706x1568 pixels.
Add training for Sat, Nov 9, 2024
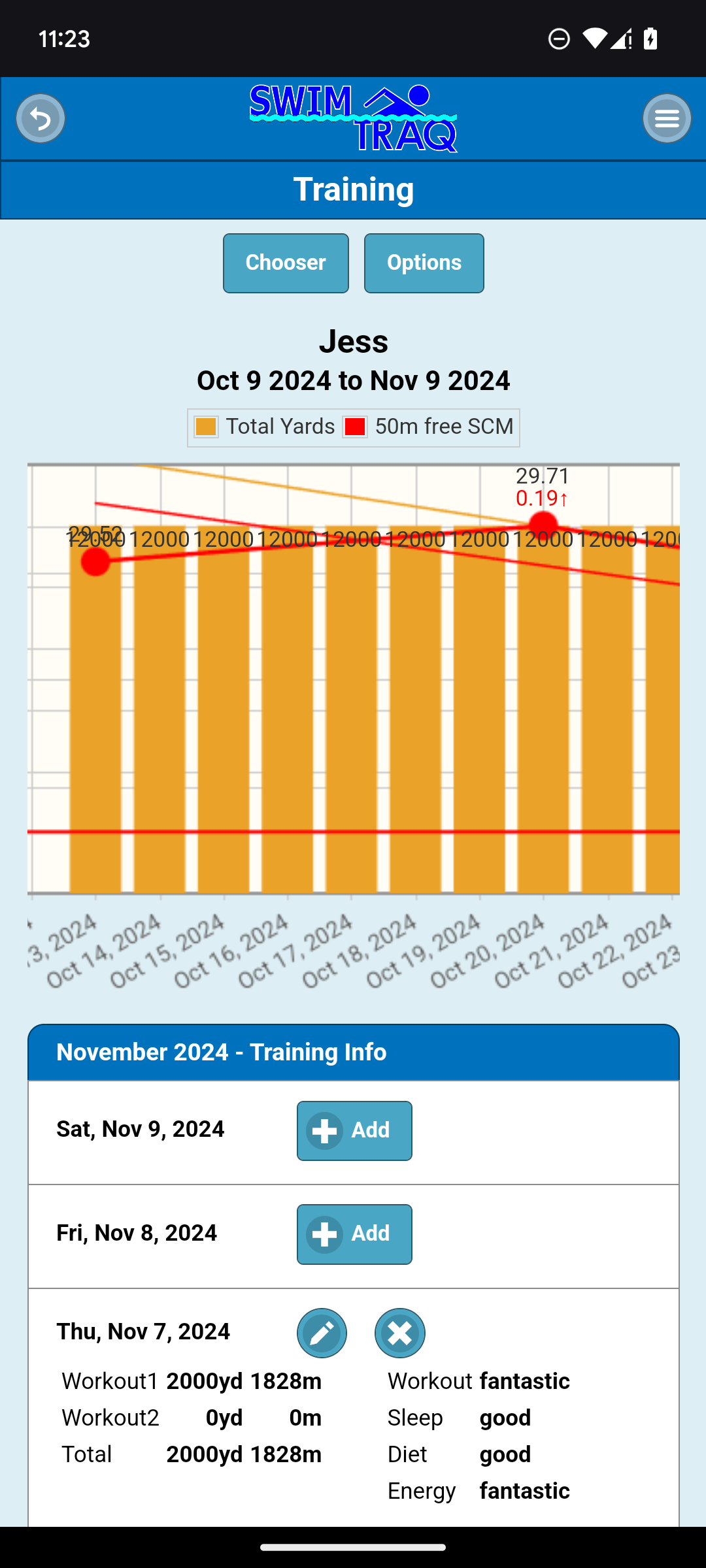click(x=354, y=1131)
